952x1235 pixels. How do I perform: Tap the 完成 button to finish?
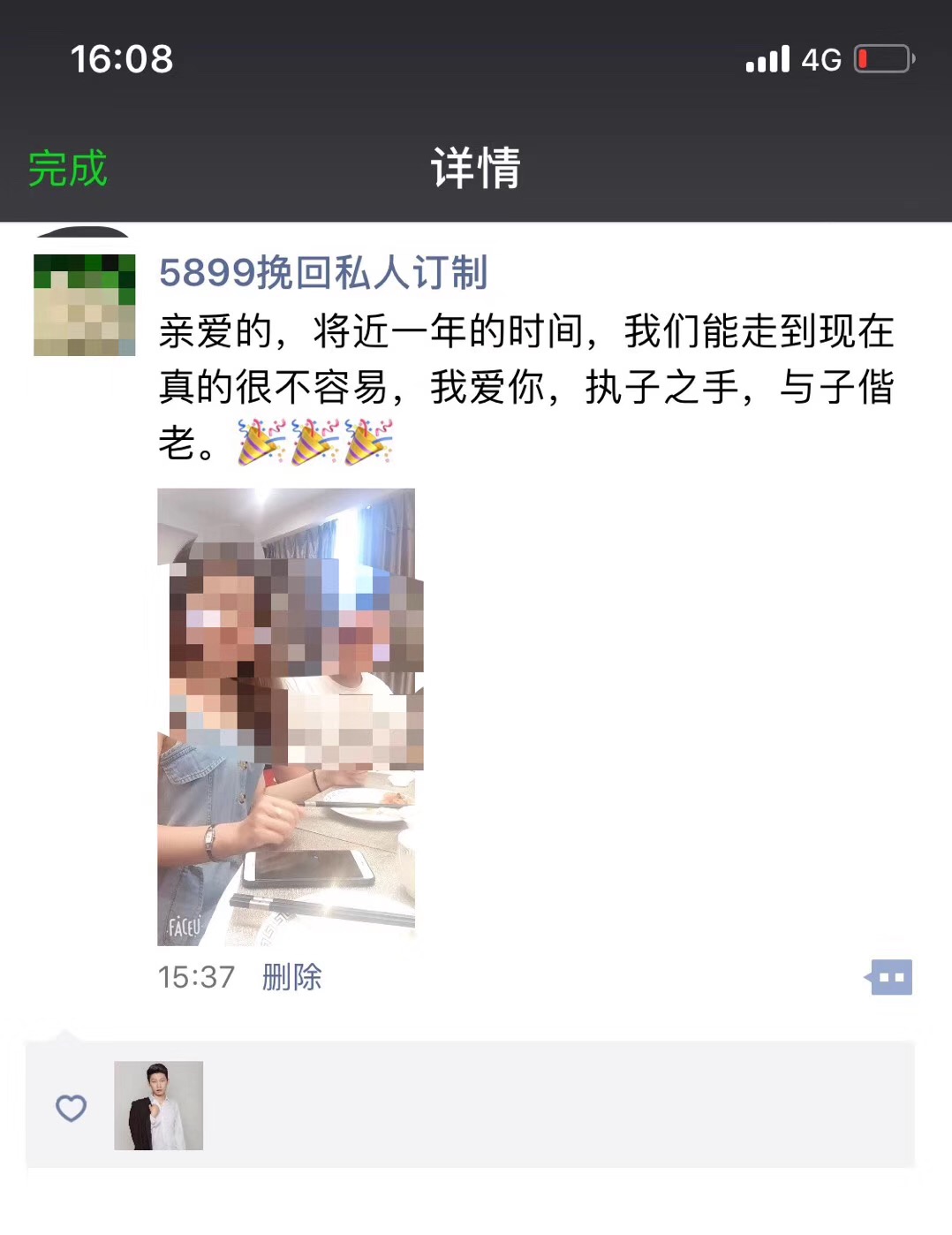pos(67,168)
